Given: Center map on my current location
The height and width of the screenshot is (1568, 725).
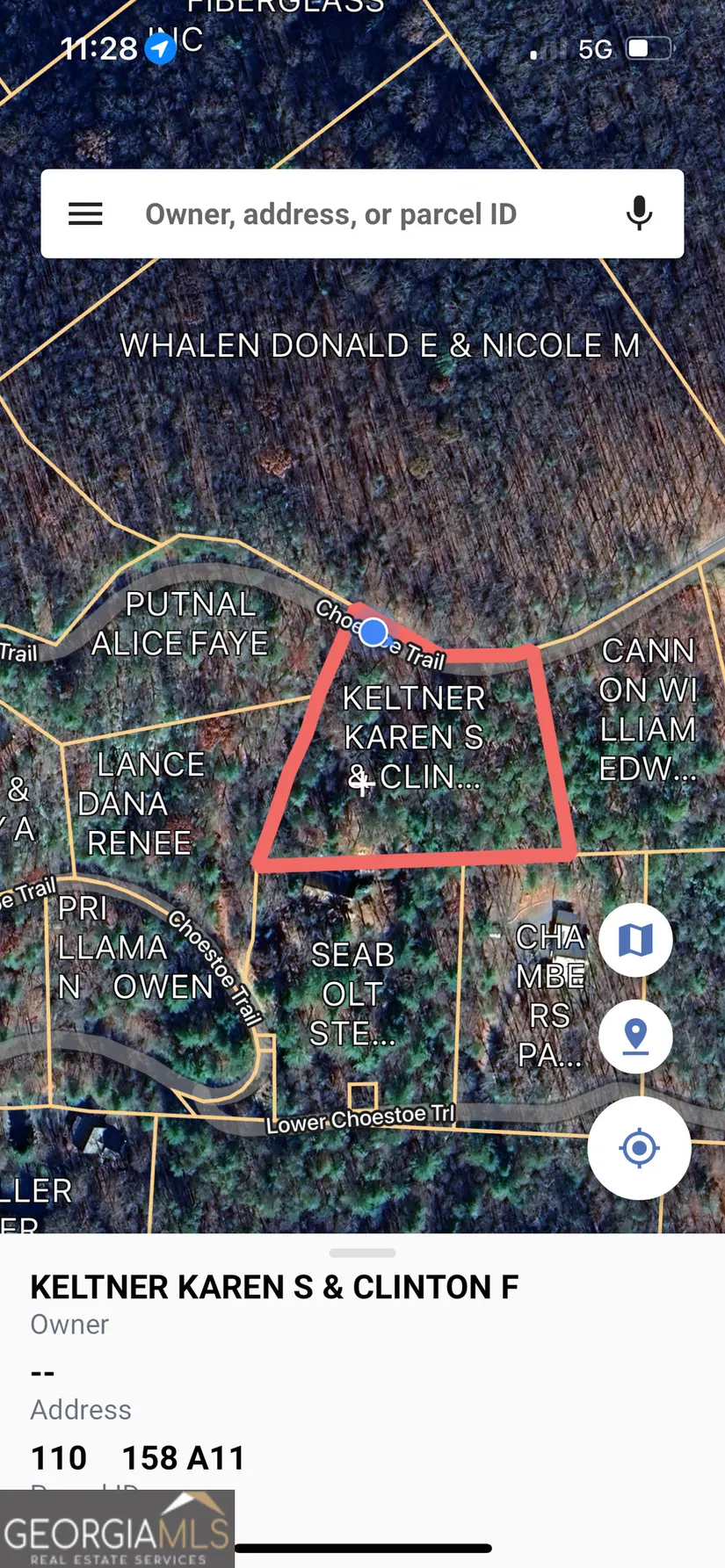Looking at the screenshot, I should [639, 1147].
